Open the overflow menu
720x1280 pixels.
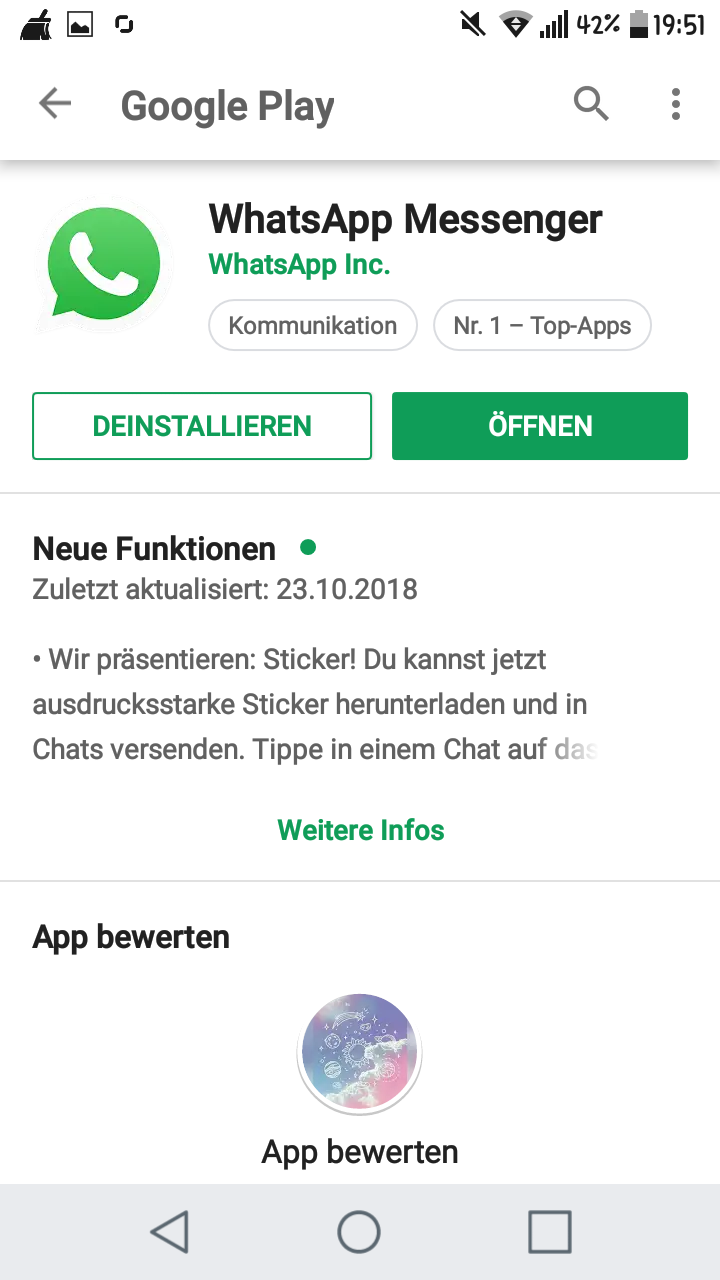coord(676,104)
